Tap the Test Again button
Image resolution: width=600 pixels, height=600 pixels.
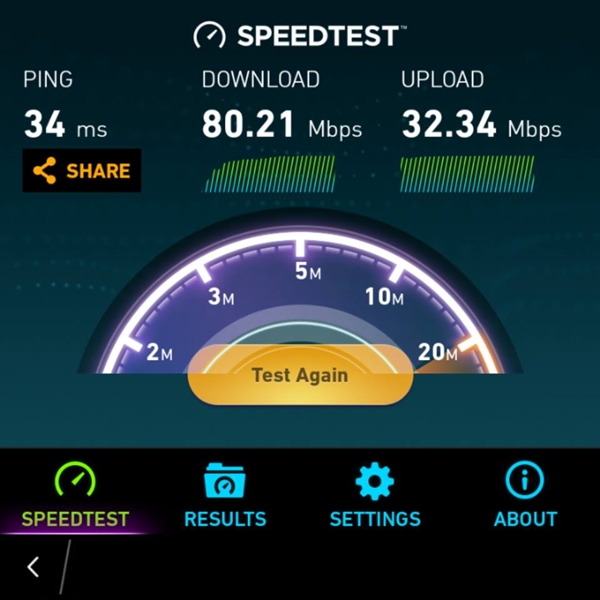(300, 376)
